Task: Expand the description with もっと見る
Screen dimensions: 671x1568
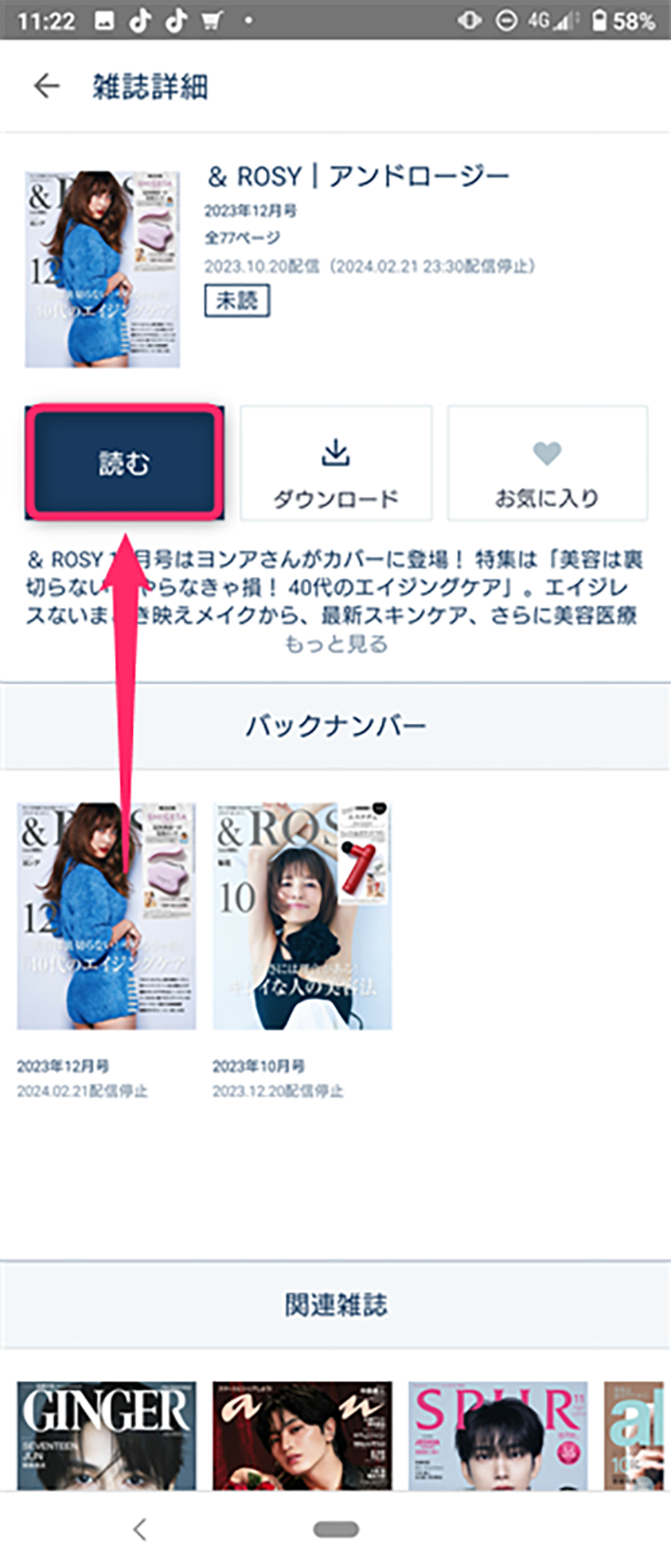Action: click(336, 644)
